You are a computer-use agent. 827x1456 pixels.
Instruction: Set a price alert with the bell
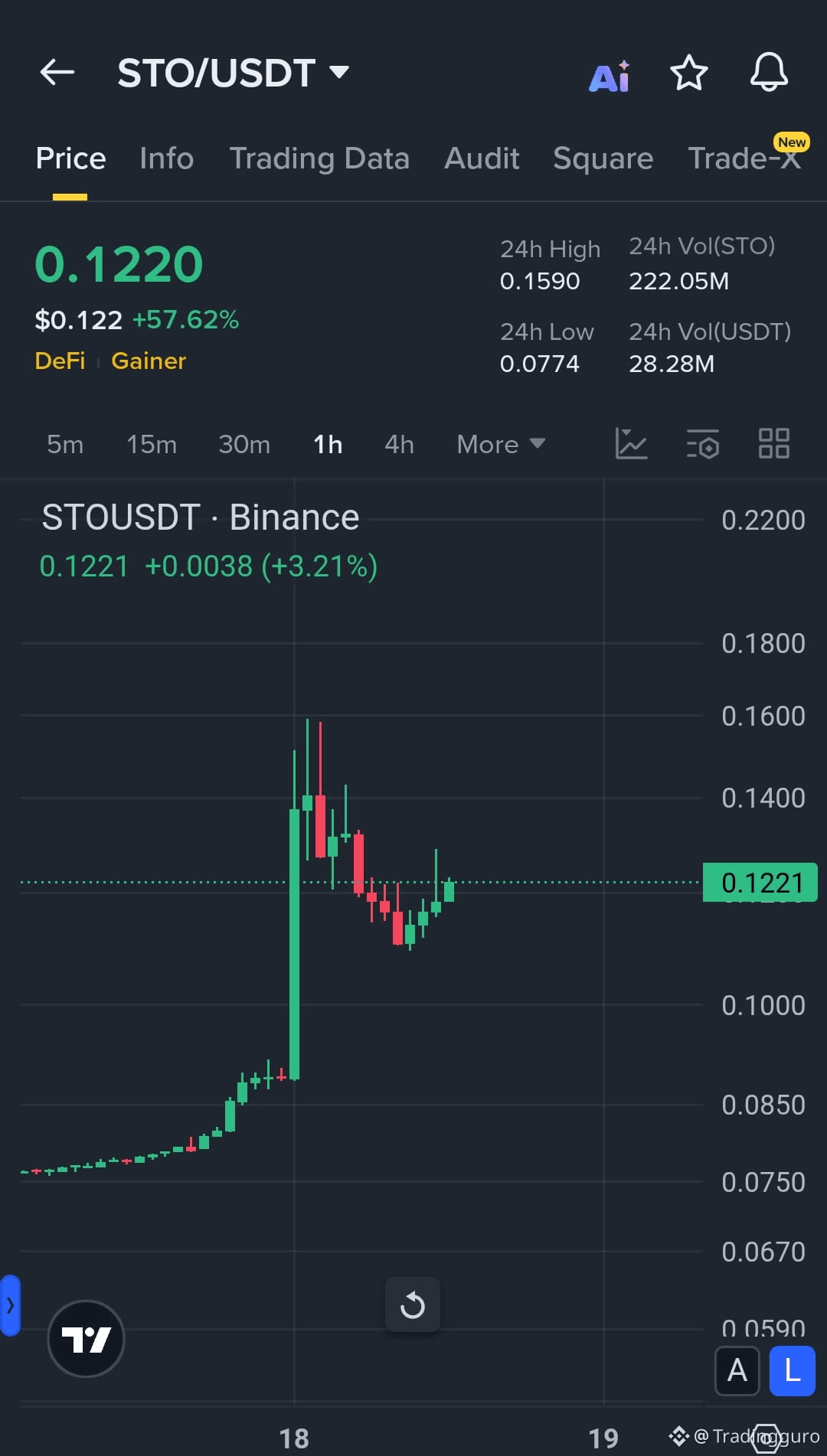pos(768,73)
